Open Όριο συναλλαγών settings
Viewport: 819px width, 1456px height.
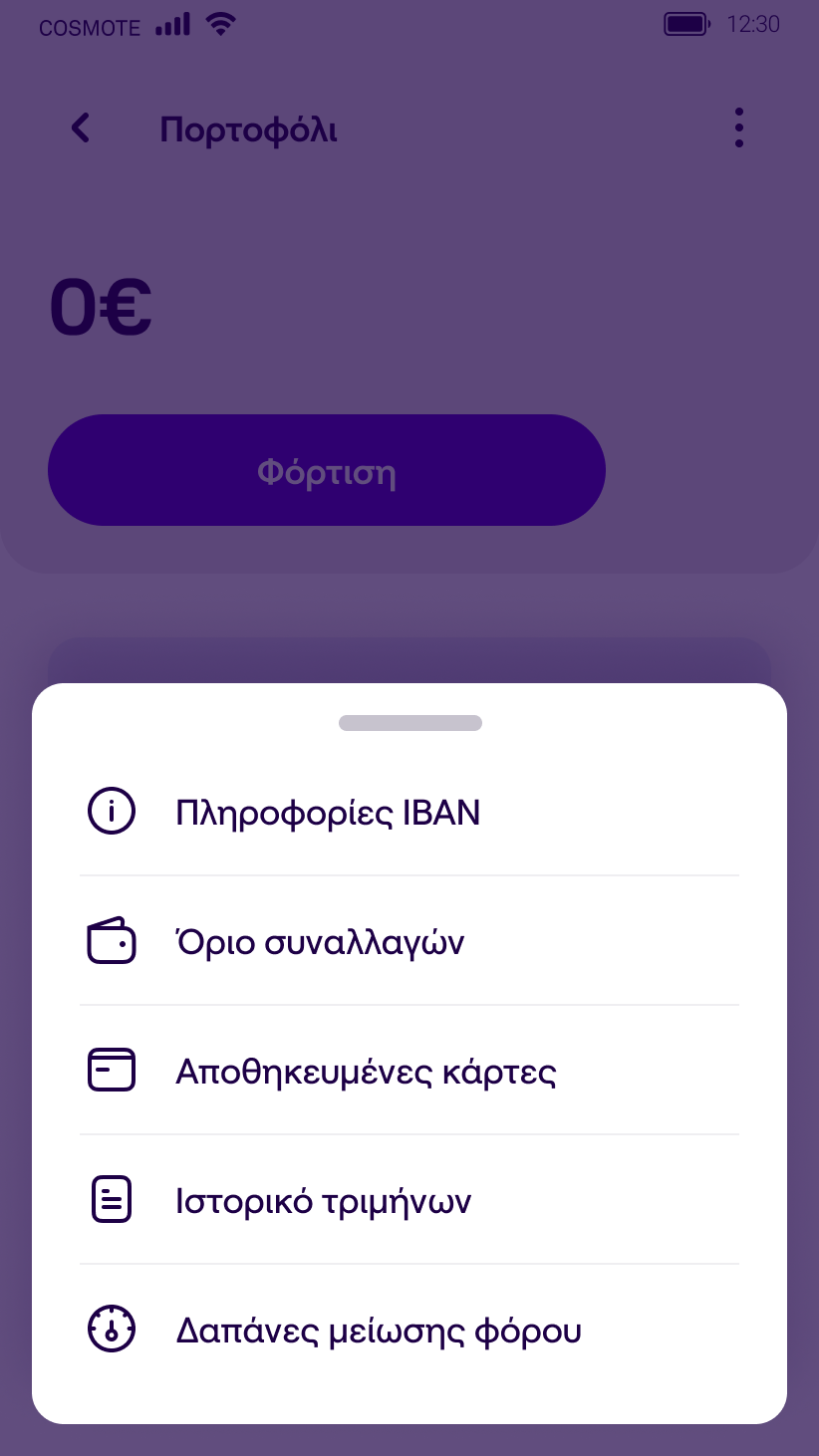pyautogui.click(x=409, y=941)
